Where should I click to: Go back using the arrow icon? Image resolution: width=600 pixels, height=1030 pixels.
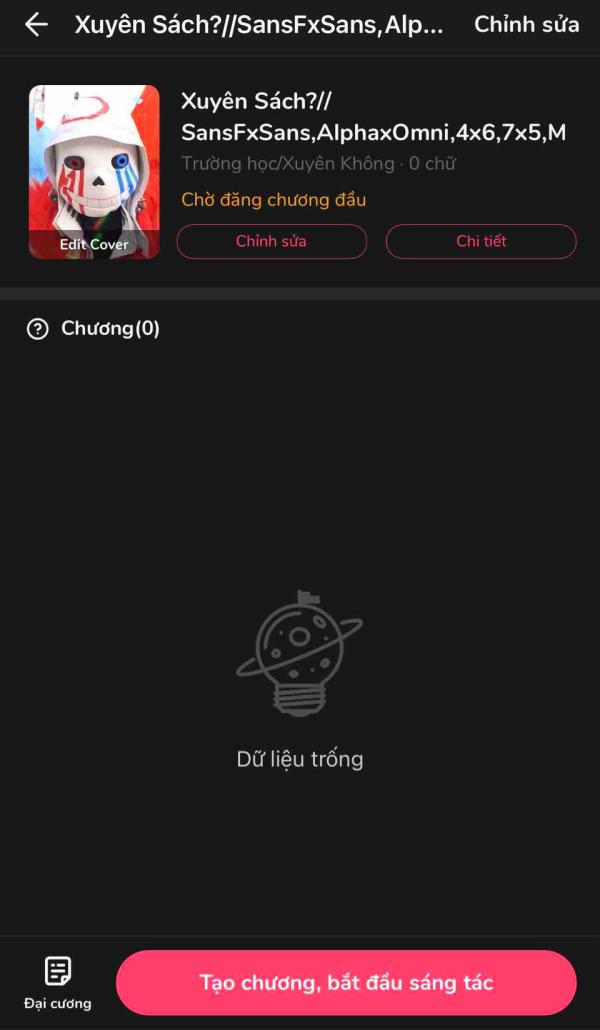36,25
